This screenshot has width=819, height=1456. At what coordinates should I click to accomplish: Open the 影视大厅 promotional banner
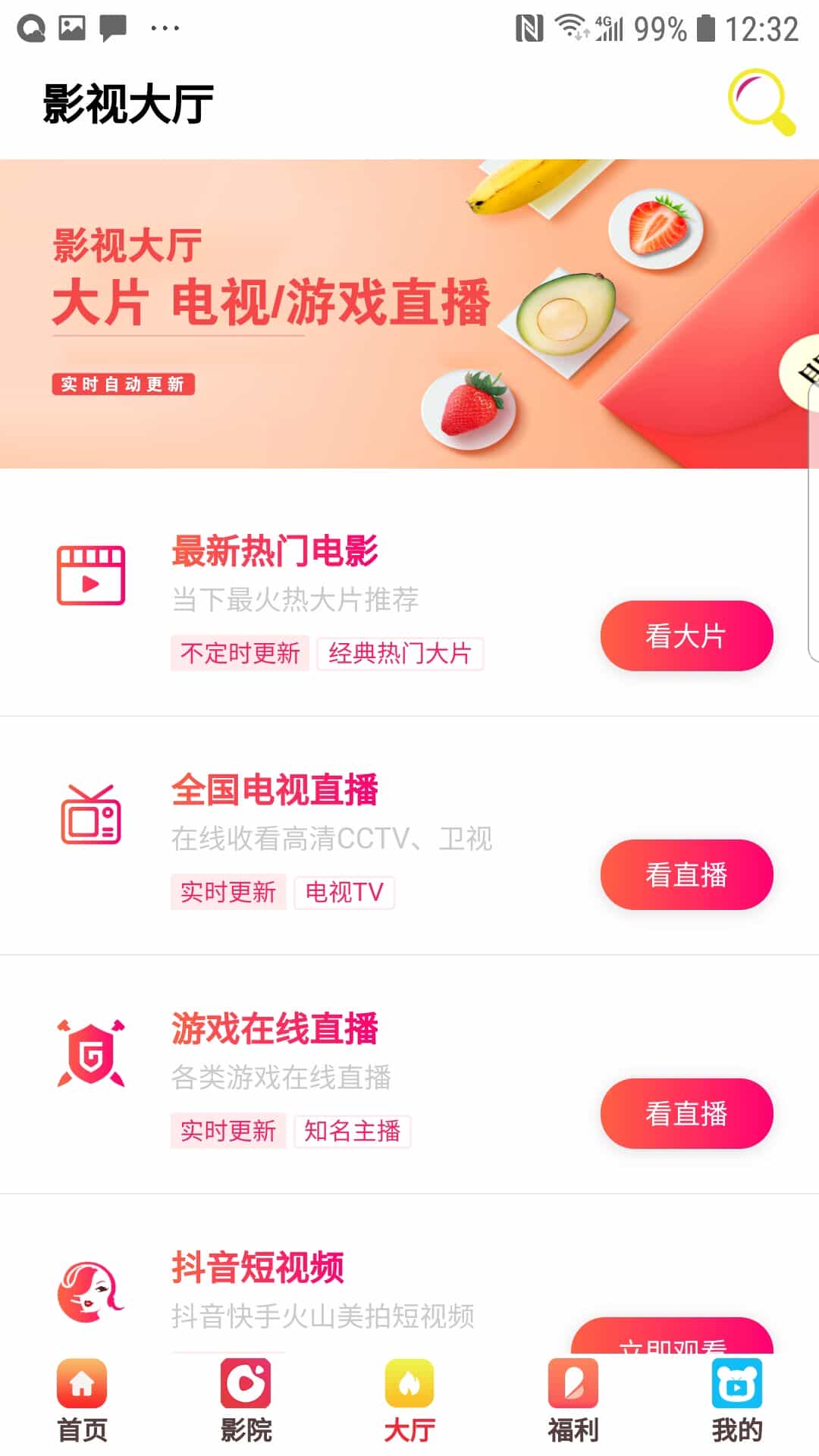coord(409,313)
